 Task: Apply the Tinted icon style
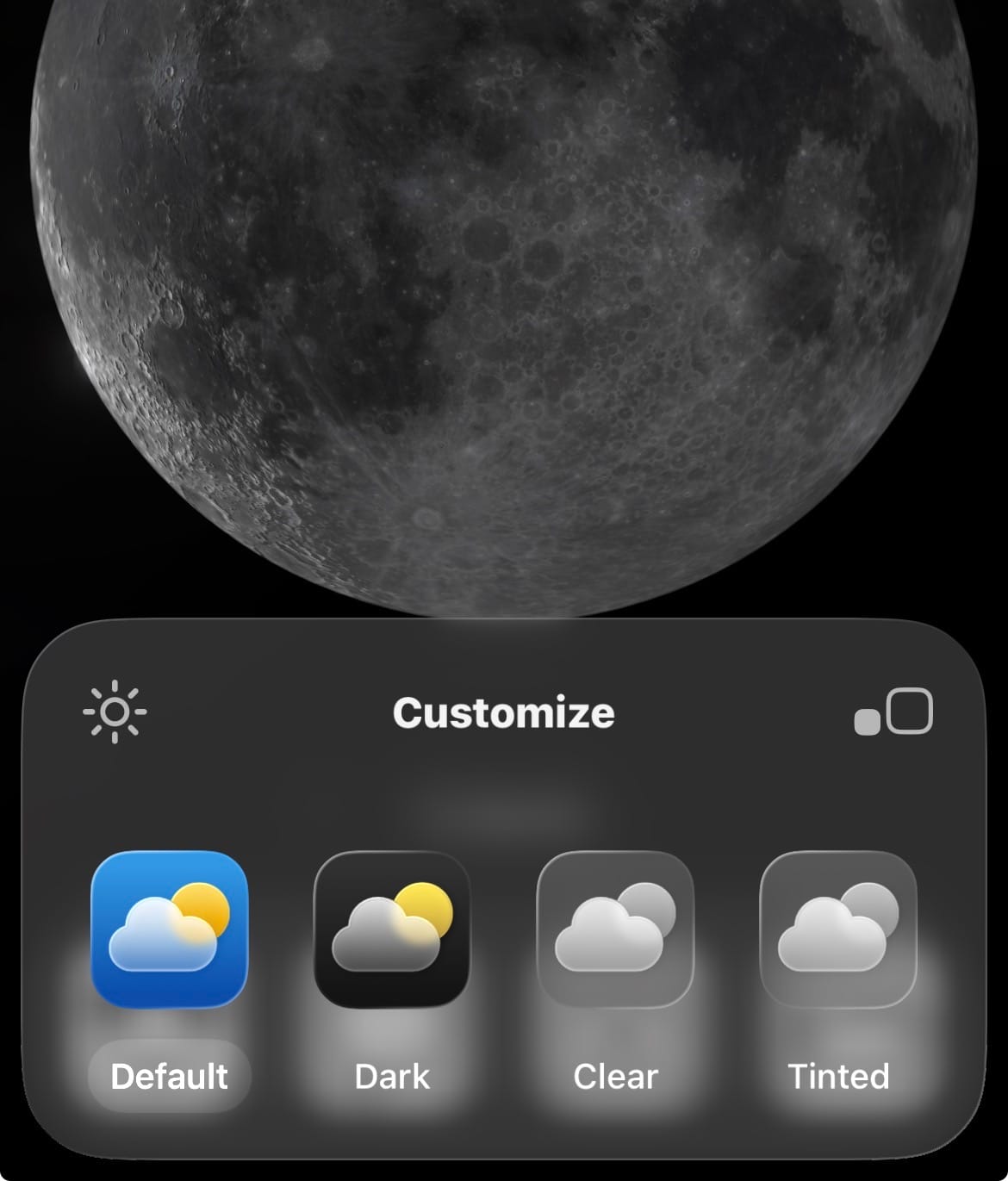click(x=838, y=930)
